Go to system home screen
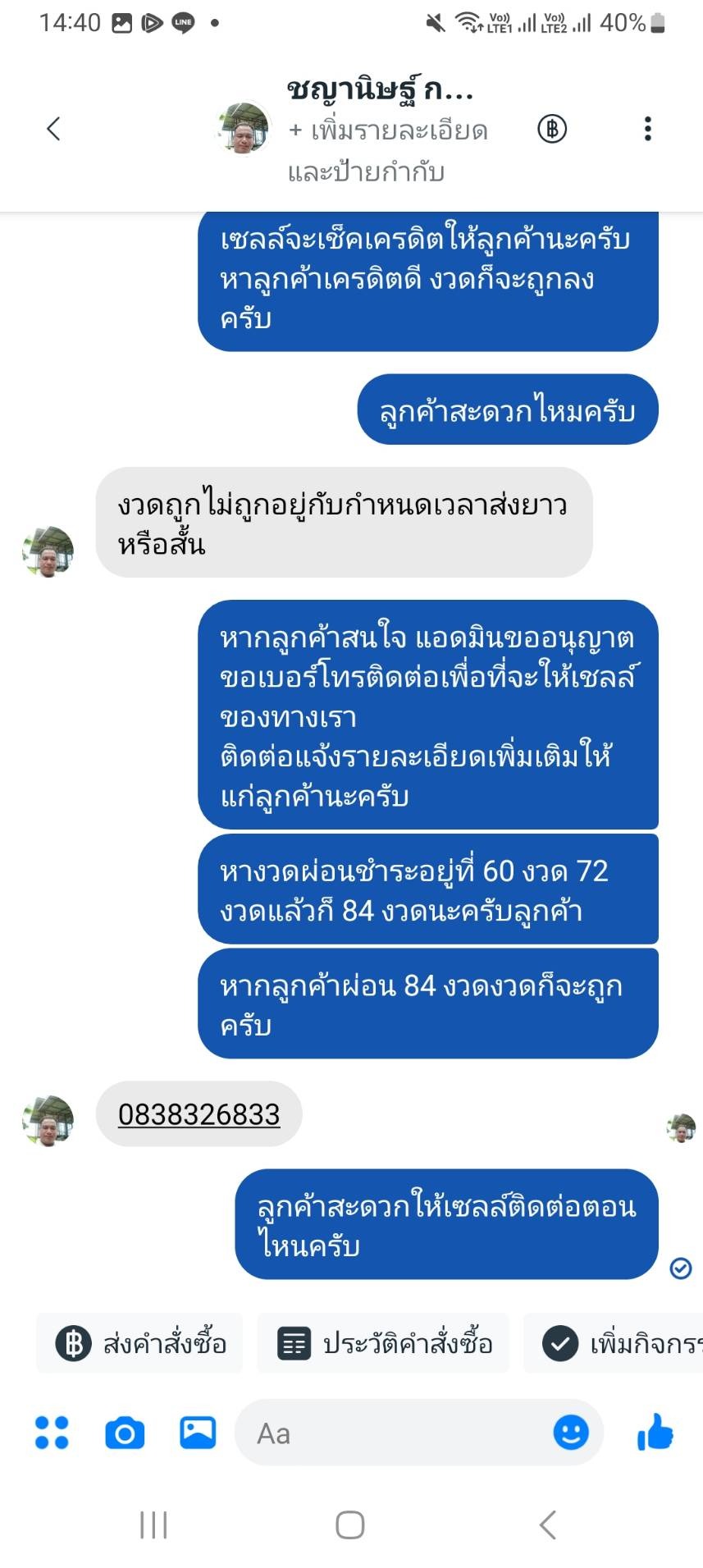This screenshot has height=1568, width=703. [x=350, y=1525]
